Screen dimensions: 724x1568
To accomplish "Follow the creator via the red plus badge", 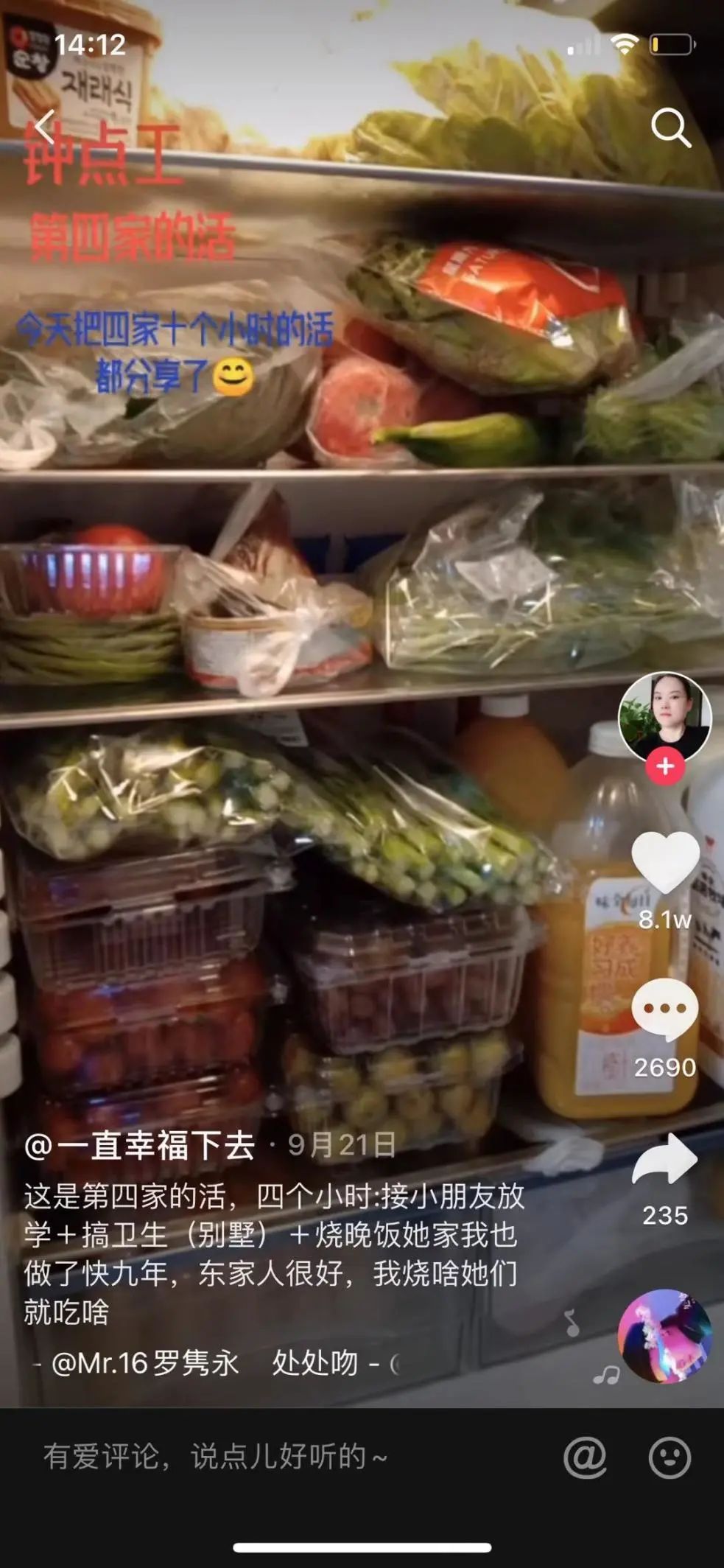I will (x=665, y=766).
